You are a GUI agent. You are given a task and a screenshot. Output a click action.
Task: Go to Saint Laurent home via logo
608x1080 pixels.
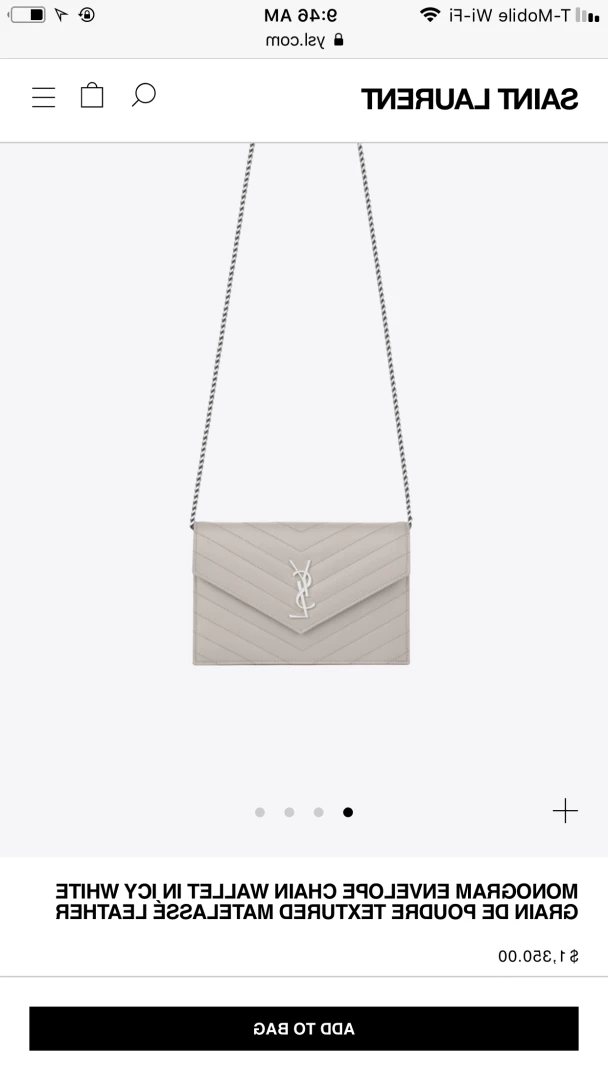(470, 99)
